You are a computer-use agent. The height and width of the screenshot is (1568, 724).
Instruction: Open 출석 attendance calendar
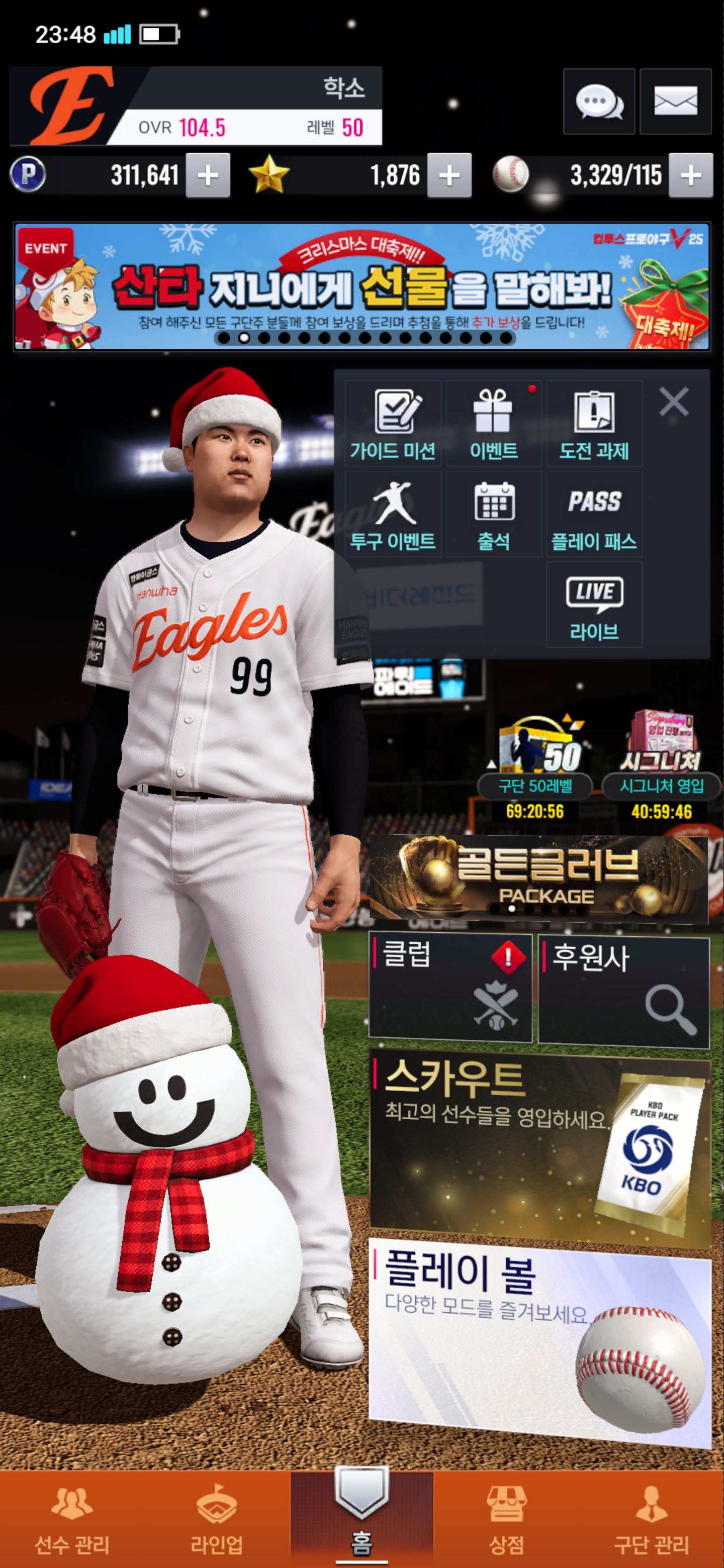(x=493, y=515)
